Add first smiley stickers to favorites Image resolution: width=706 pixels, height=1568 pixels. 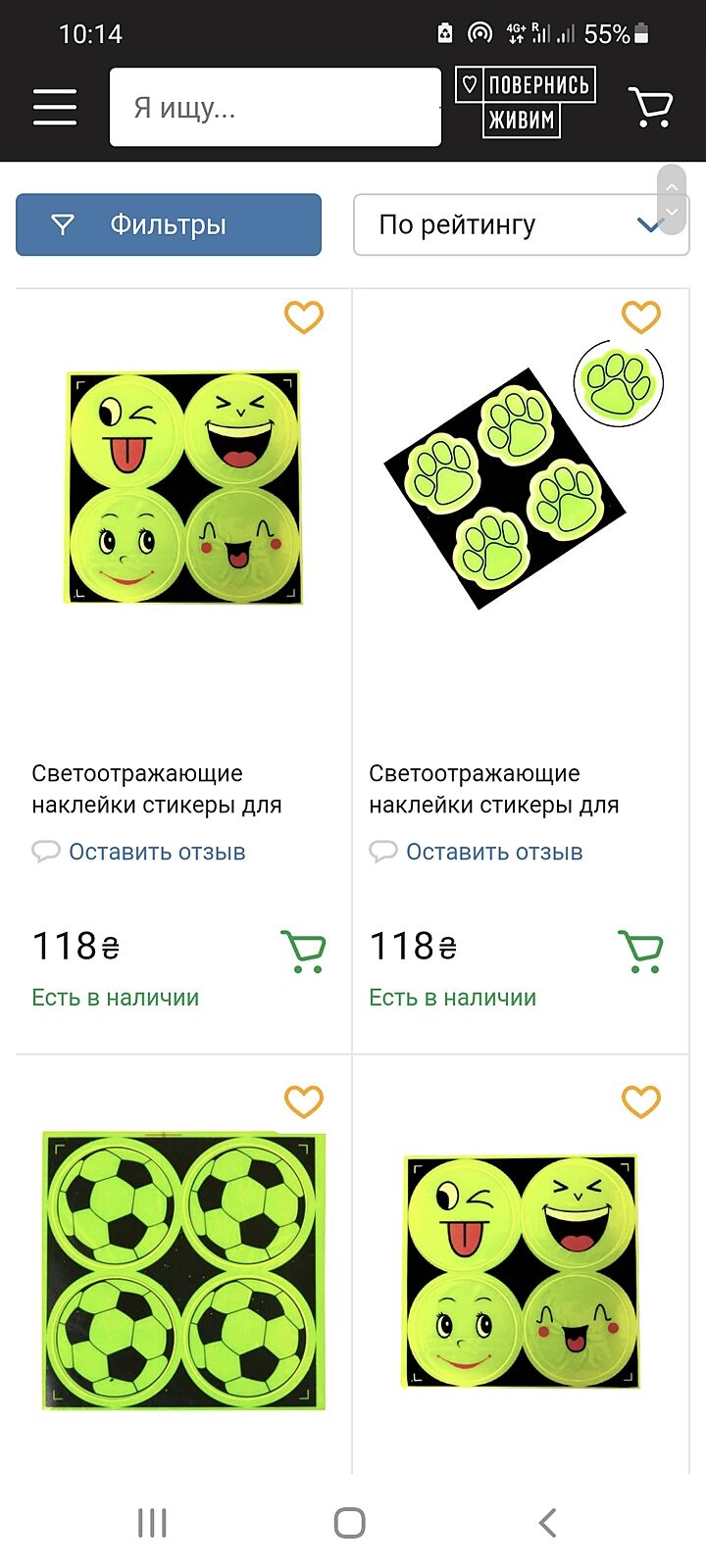click(304, 317)
